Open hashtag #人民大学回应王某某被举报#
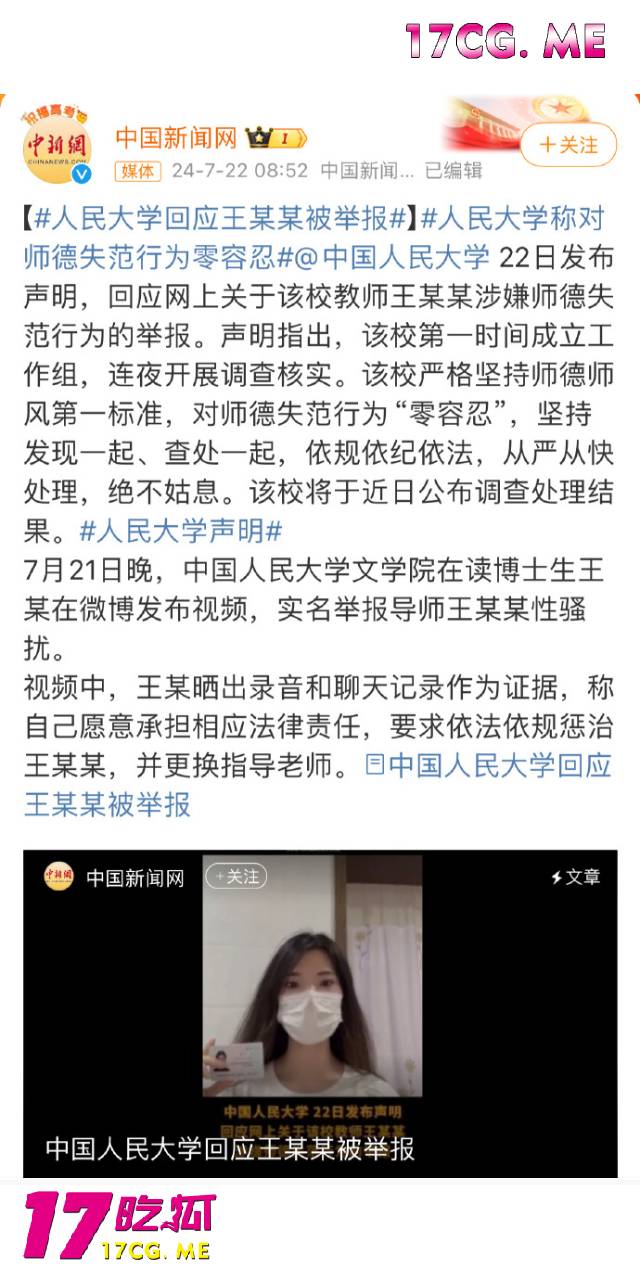The width and height of the screenshot is (640, 1280). point(220,218)
